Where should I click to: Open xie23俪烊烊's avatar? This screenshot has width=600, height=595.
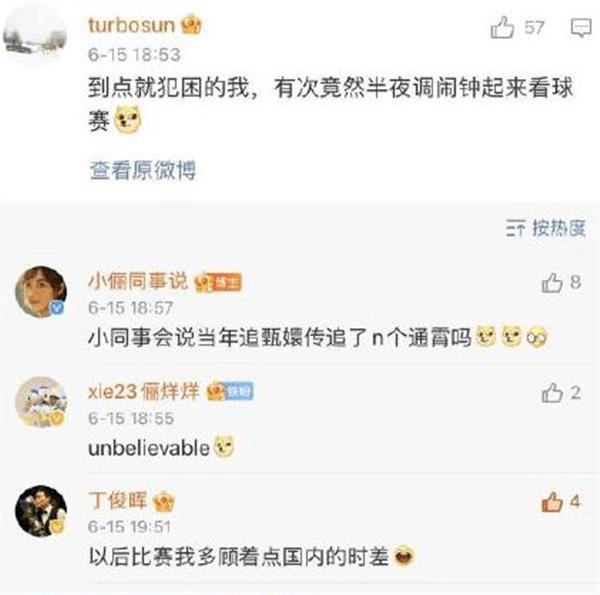click(x=41, y=401)
